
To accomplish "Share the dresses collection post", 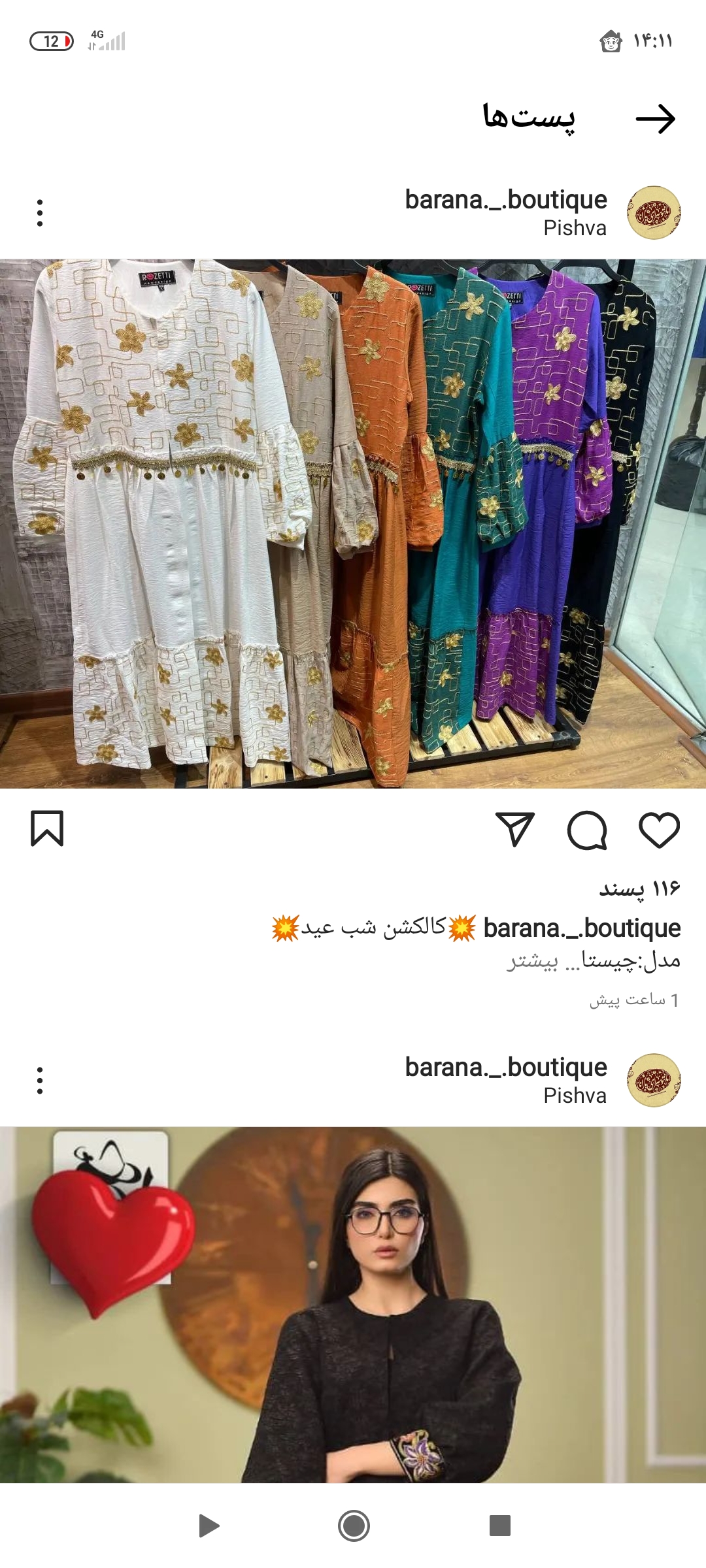I will pyautogui.click(x=515, y=830).
